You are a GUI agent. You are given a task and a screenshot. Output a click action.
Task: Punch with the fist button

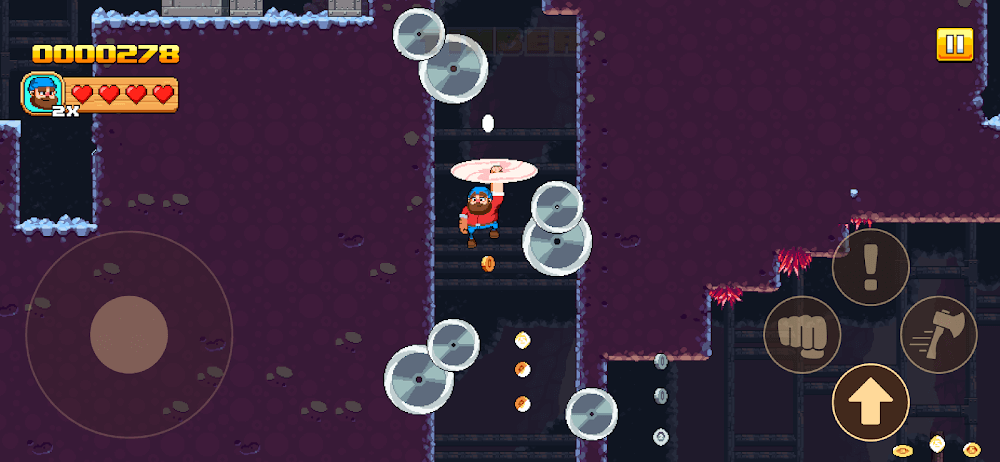(x=802, y=334)
